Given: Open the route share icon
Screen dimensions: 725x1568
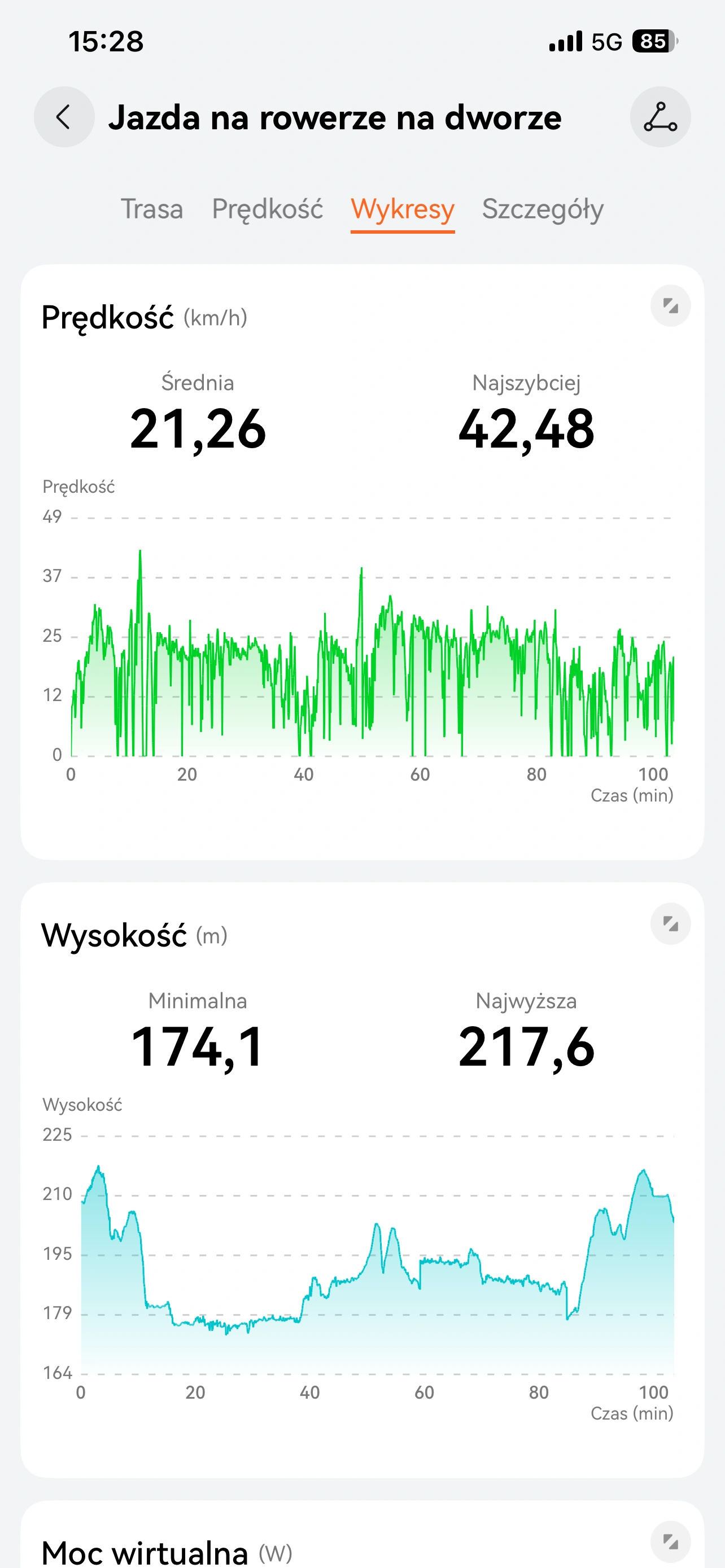Looking at the screenshot, I should tap(660, 117).
